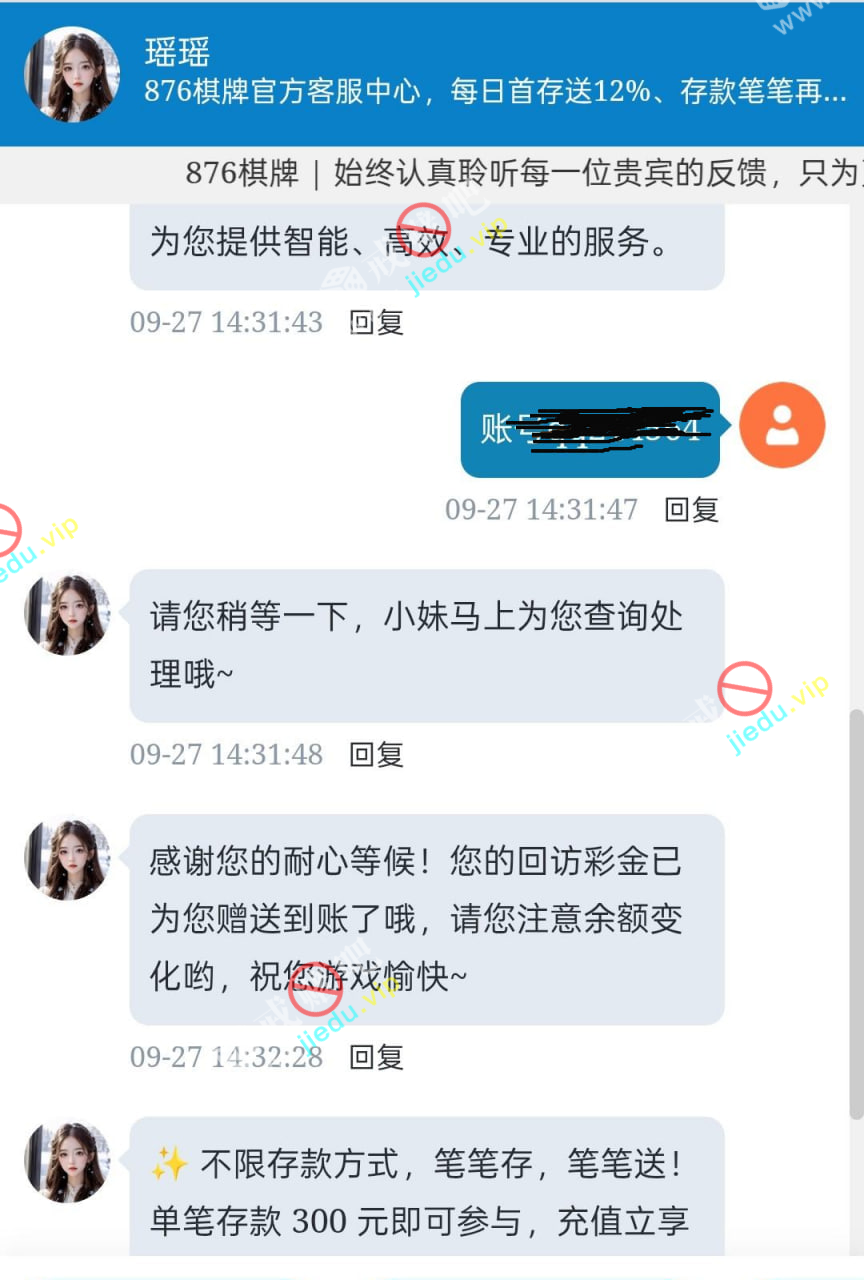Tap 回复 under the 14:31:47 account message
Screen dimensions: 864x1280
click(x=691, y=510)
